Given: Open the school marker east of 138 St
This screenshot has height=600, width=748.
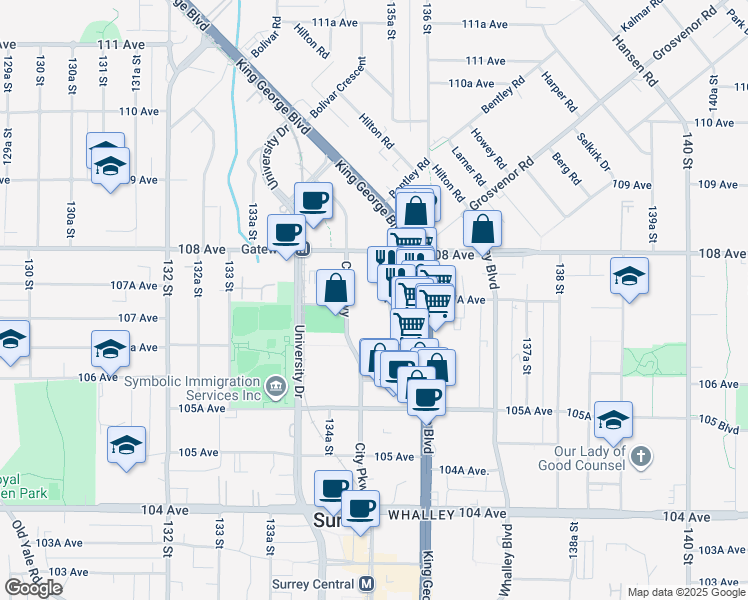Looking at the screenshot, I should pos(629,279).
